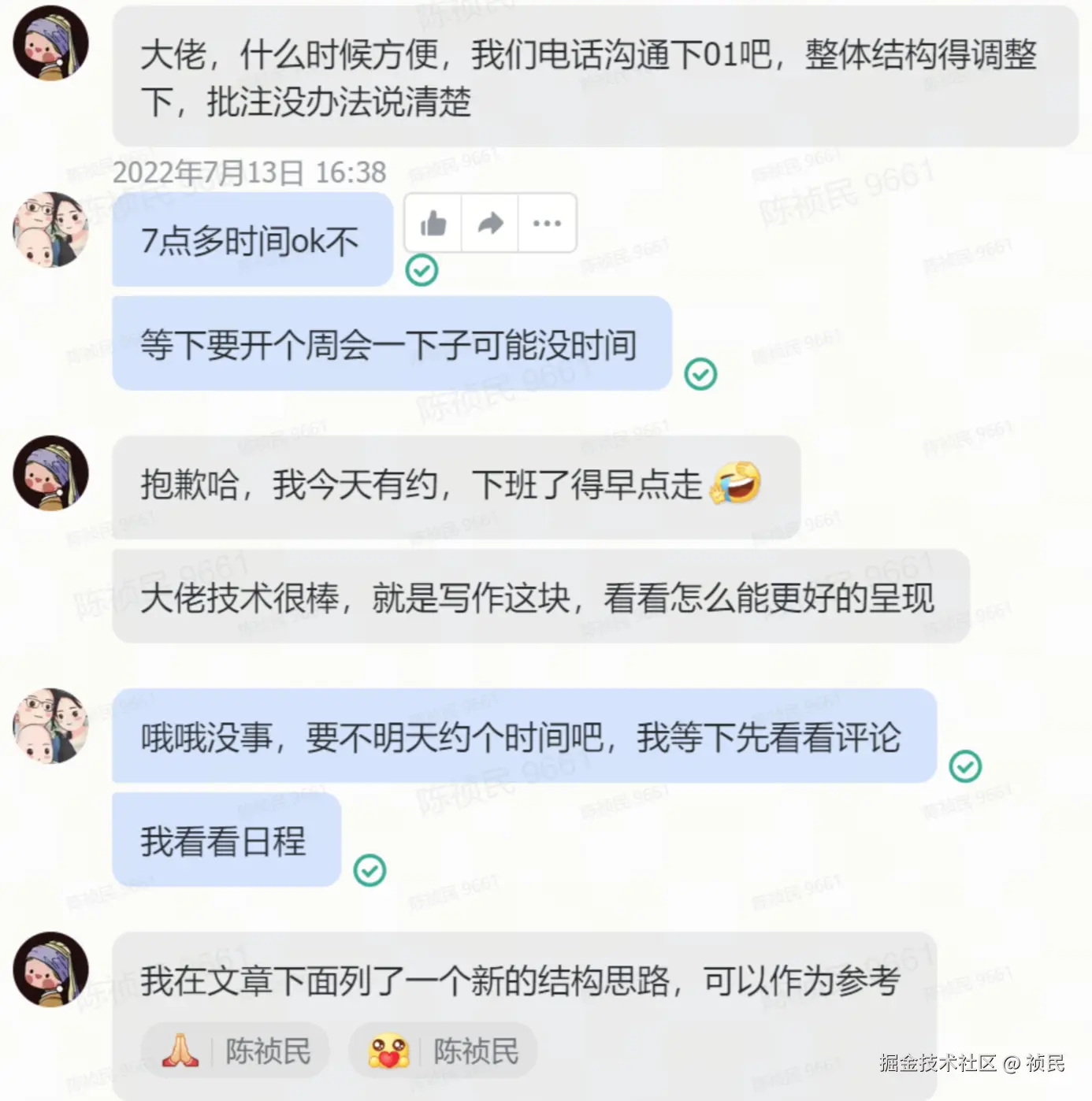The width and height of the screenshot is (1092, 1101).
Task: Tap the heart-face emoji reaction by 陈祯民
Action: [442, 1051]
